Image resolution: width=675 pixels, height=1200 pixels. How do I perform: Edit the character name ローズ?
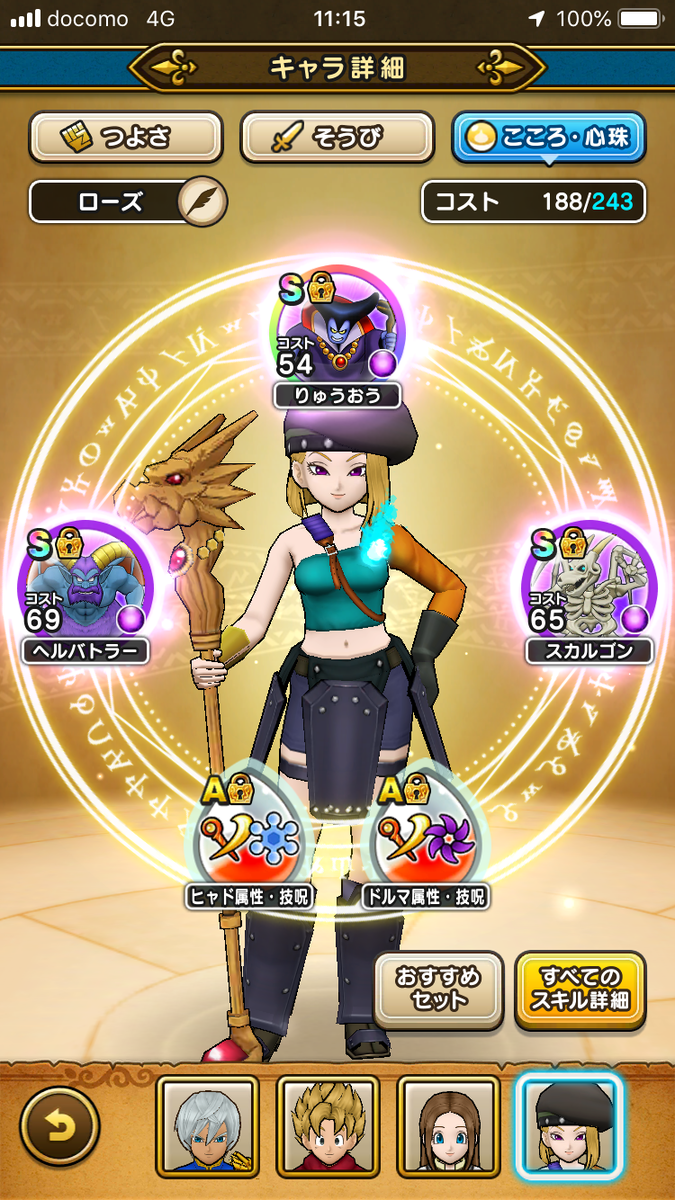[203, 202]
